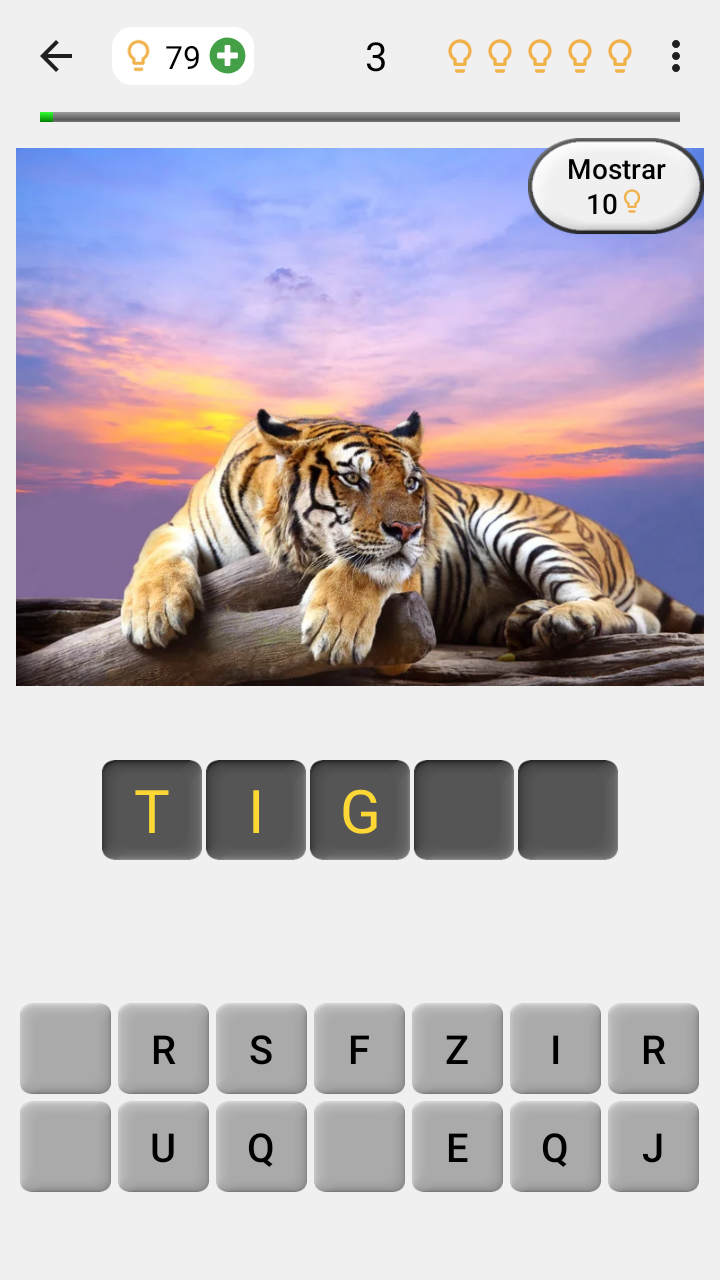Go back using the arrow icon
The image size is (720, 1280).
tap(56, 56)
